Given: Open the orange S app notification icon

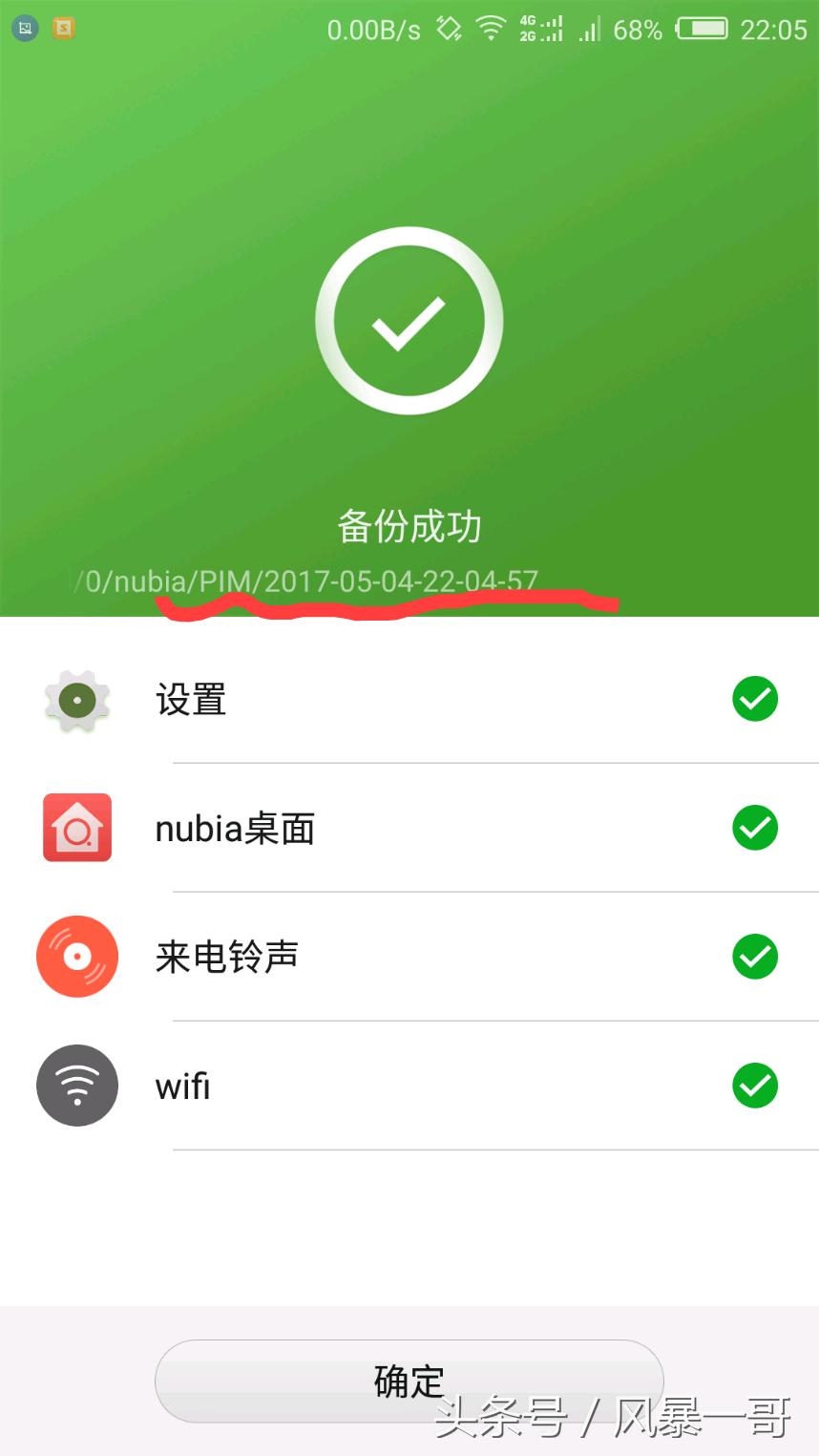Looking at the screenshot, I should point(63,29).
